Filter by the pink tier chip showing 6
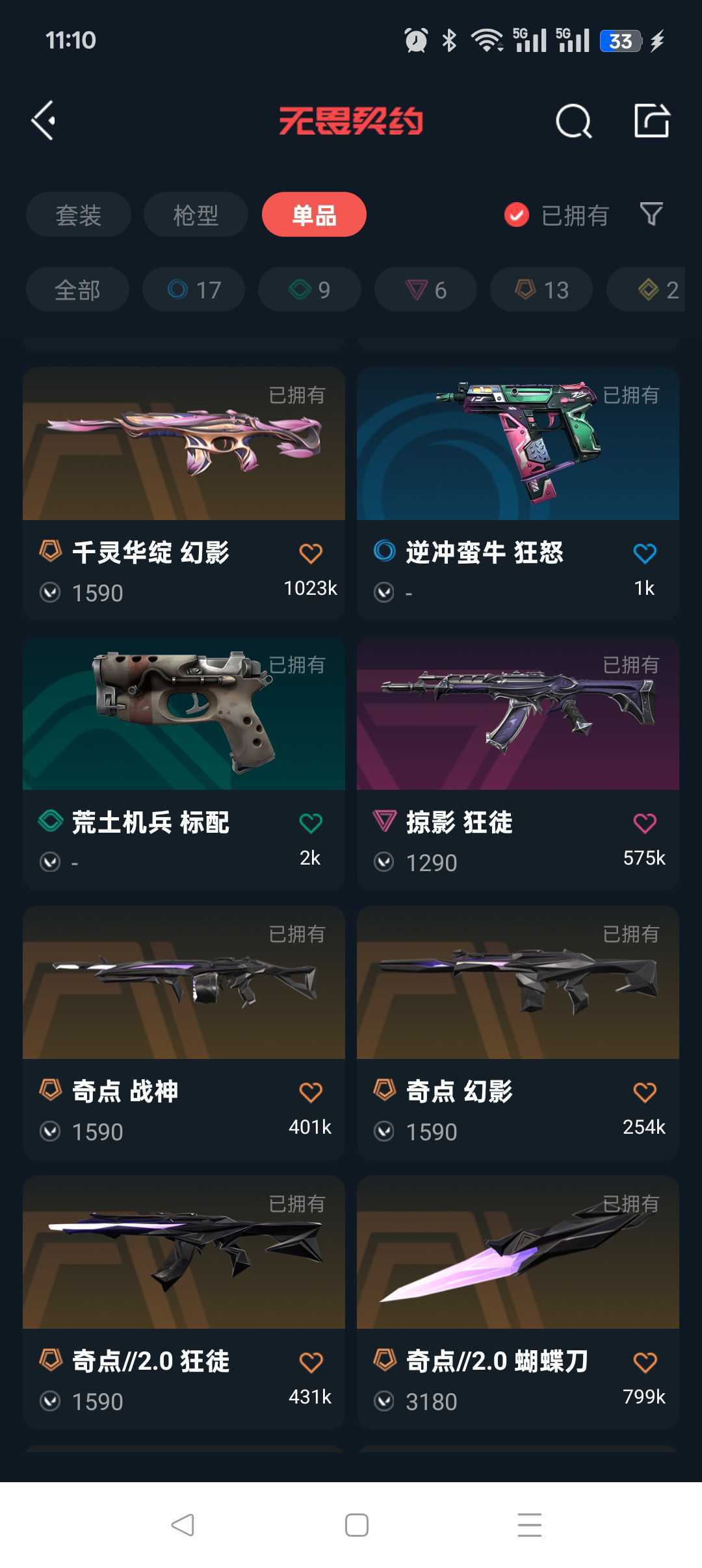The width and height of the screenshot is (702, 1568). click(x=426, y=289)
